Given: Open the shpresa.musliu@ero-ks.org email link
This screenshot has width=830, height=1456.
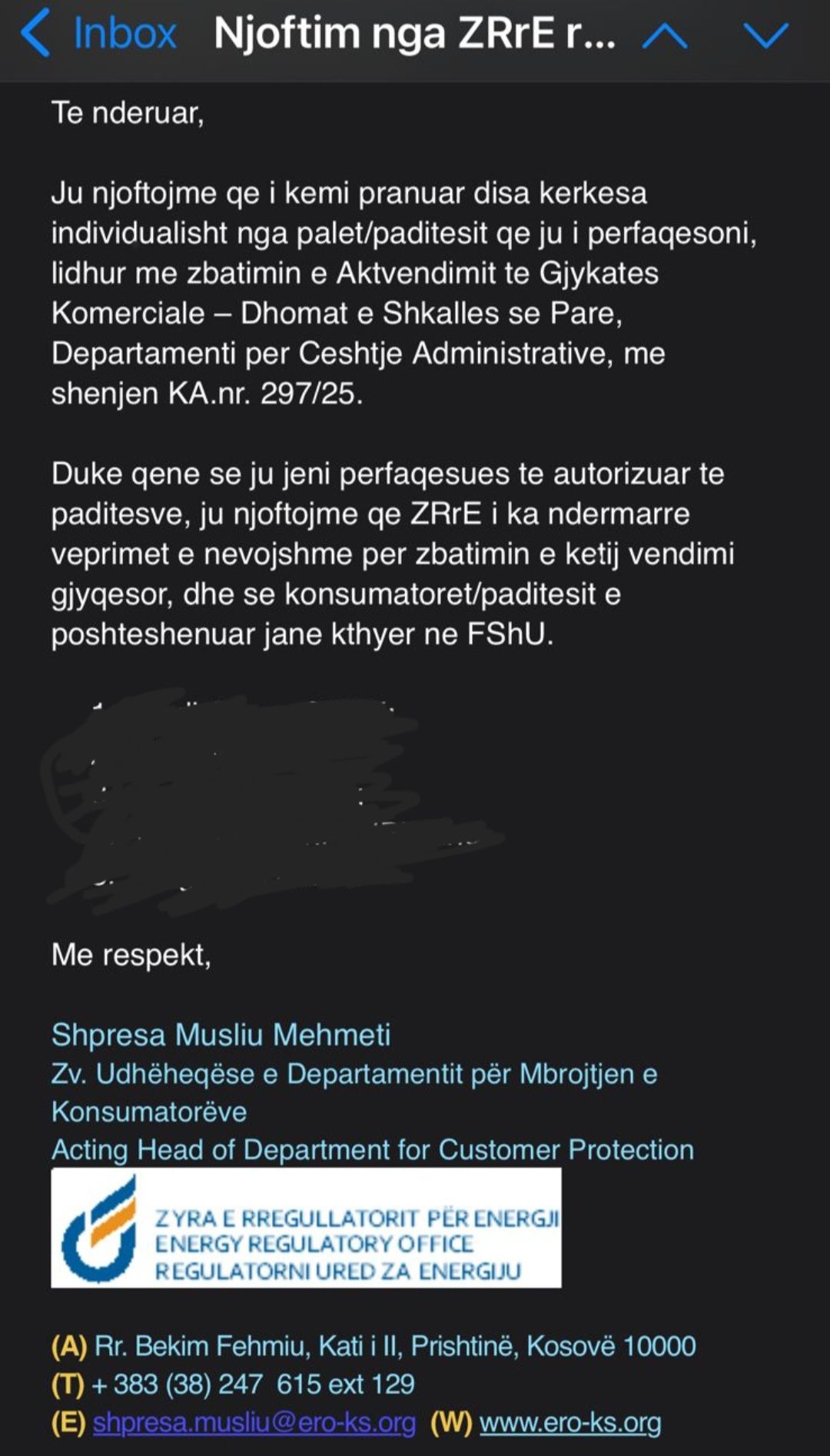Looking at the screenshot, I should (254, 1423).
